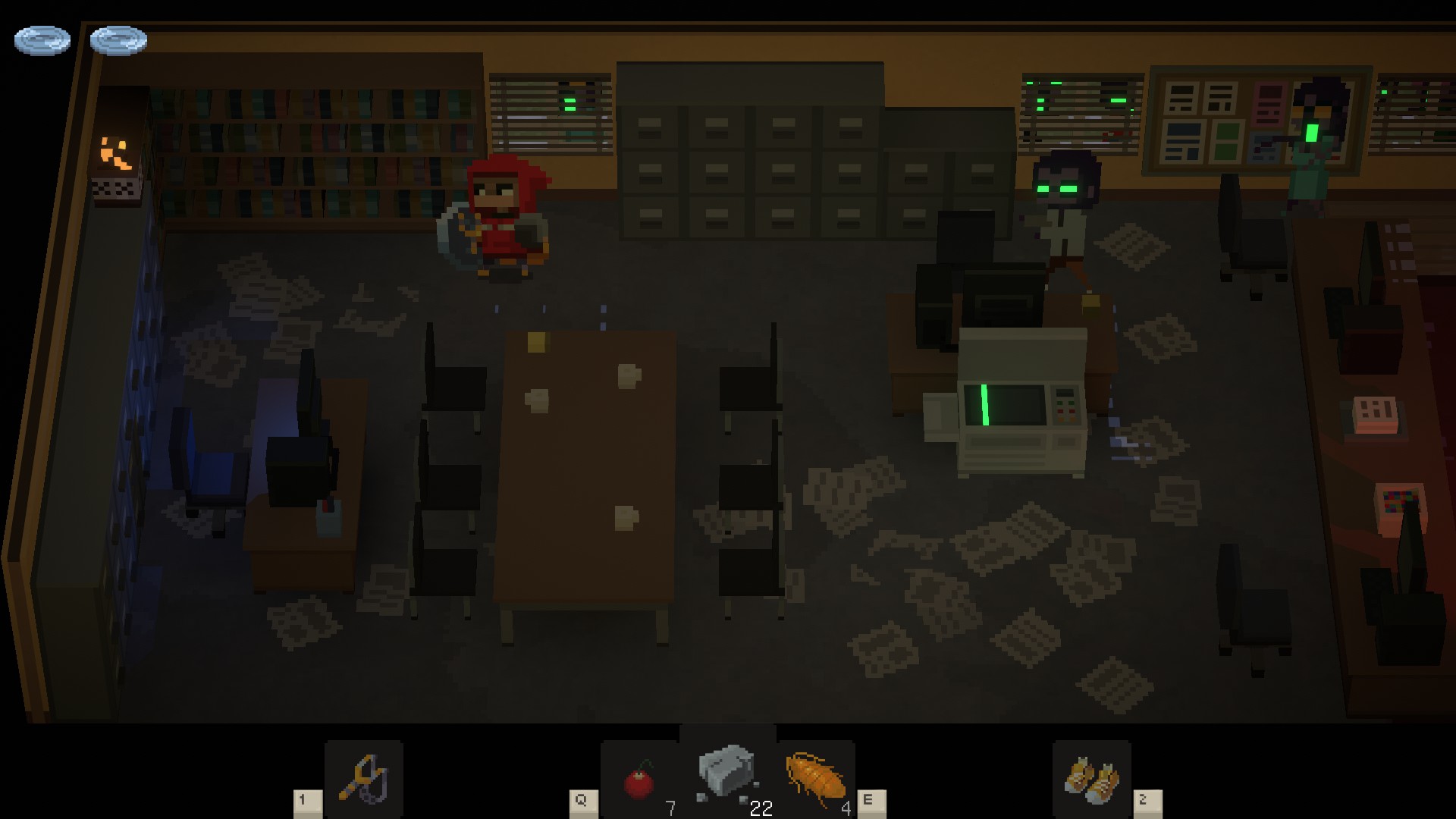Viewport: 1456px width, 819px height.
Task: Select the slingshot weapon slot
Action: coord(363,778)
